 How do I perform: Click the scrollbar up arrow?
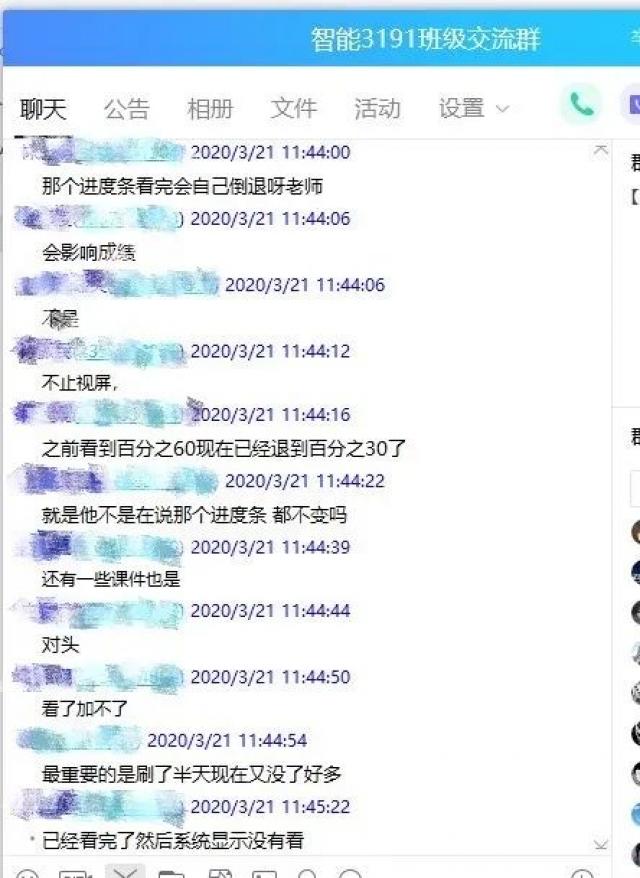[600, 150]
